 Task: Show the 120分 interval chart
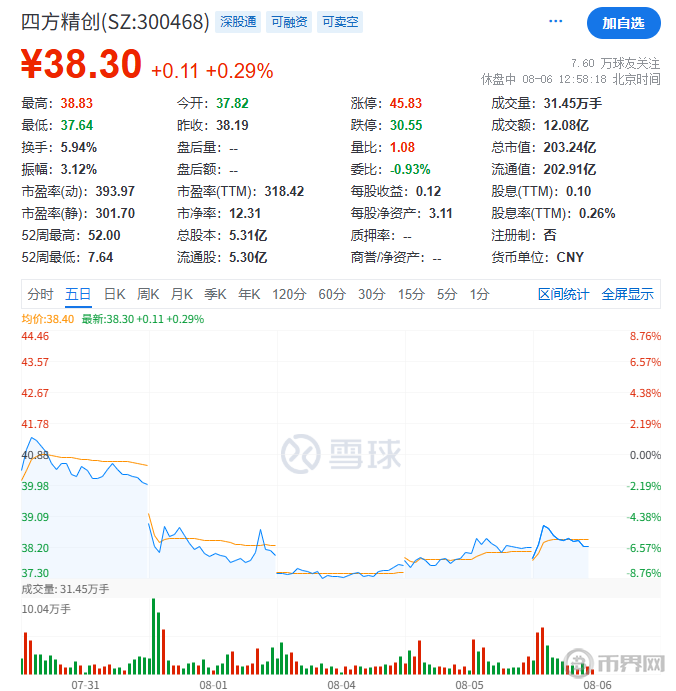tap(288, 294)
